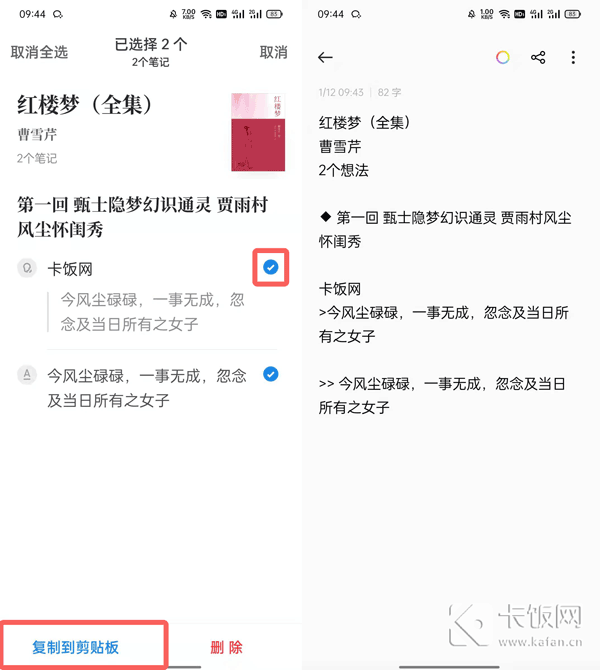Open the three-dot overflow menu
Screen dimensions: 600x670
pos(573,57)
